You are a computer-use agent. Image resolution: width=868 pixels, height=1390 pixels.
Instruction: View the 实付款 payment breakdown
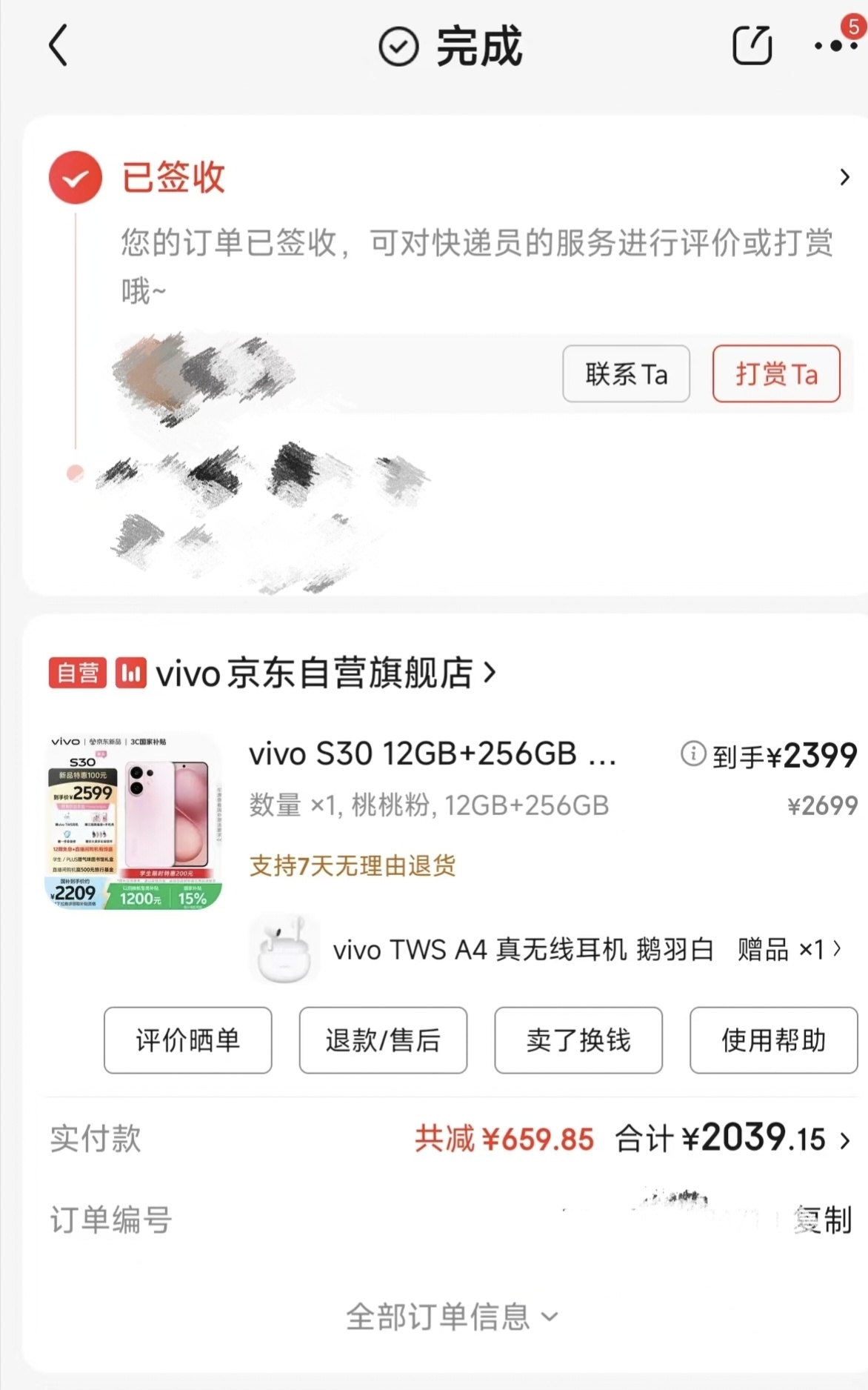450,1139
